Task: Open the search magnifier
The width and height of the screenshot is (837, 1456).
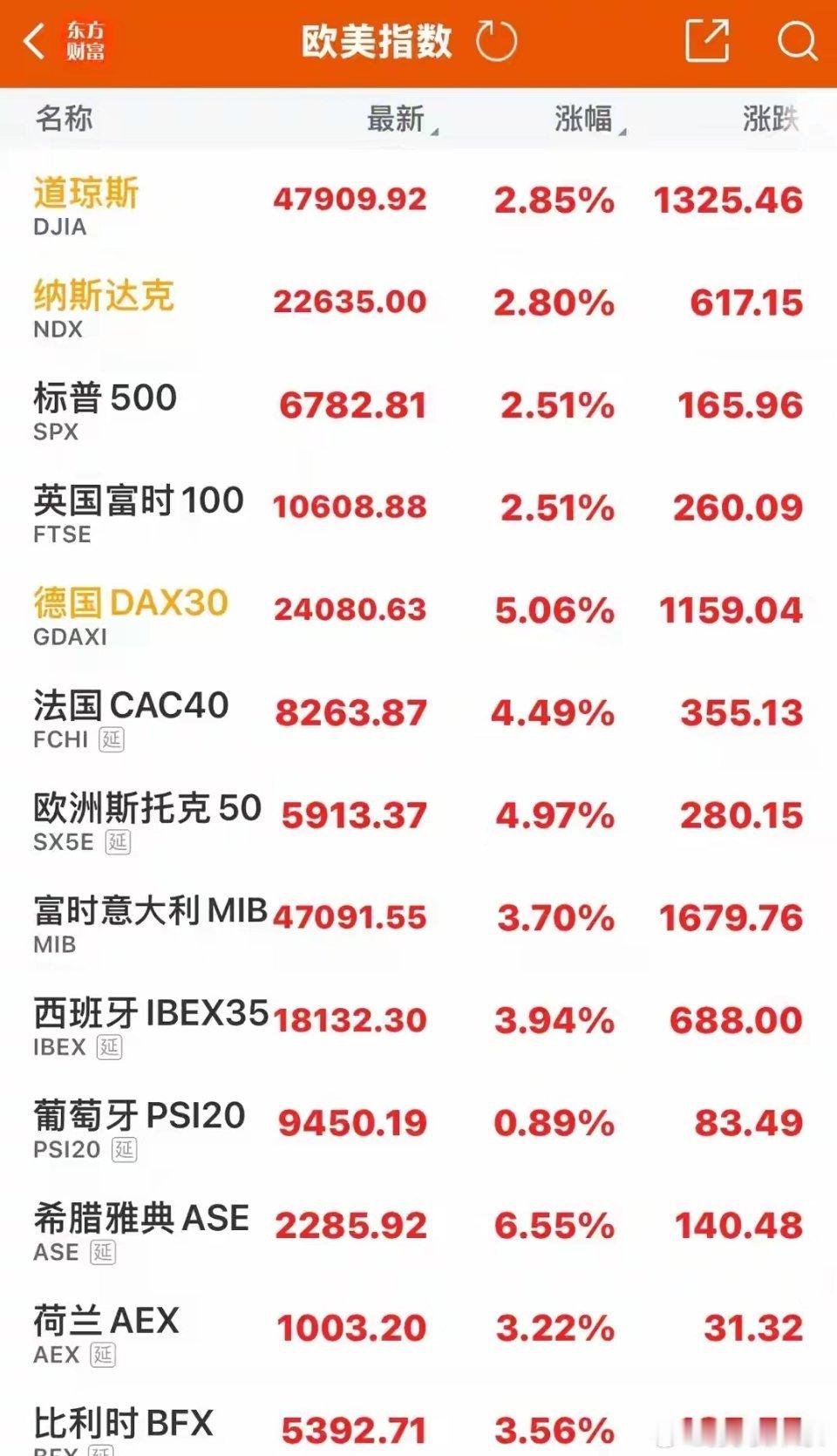Action: pos(797,41)
